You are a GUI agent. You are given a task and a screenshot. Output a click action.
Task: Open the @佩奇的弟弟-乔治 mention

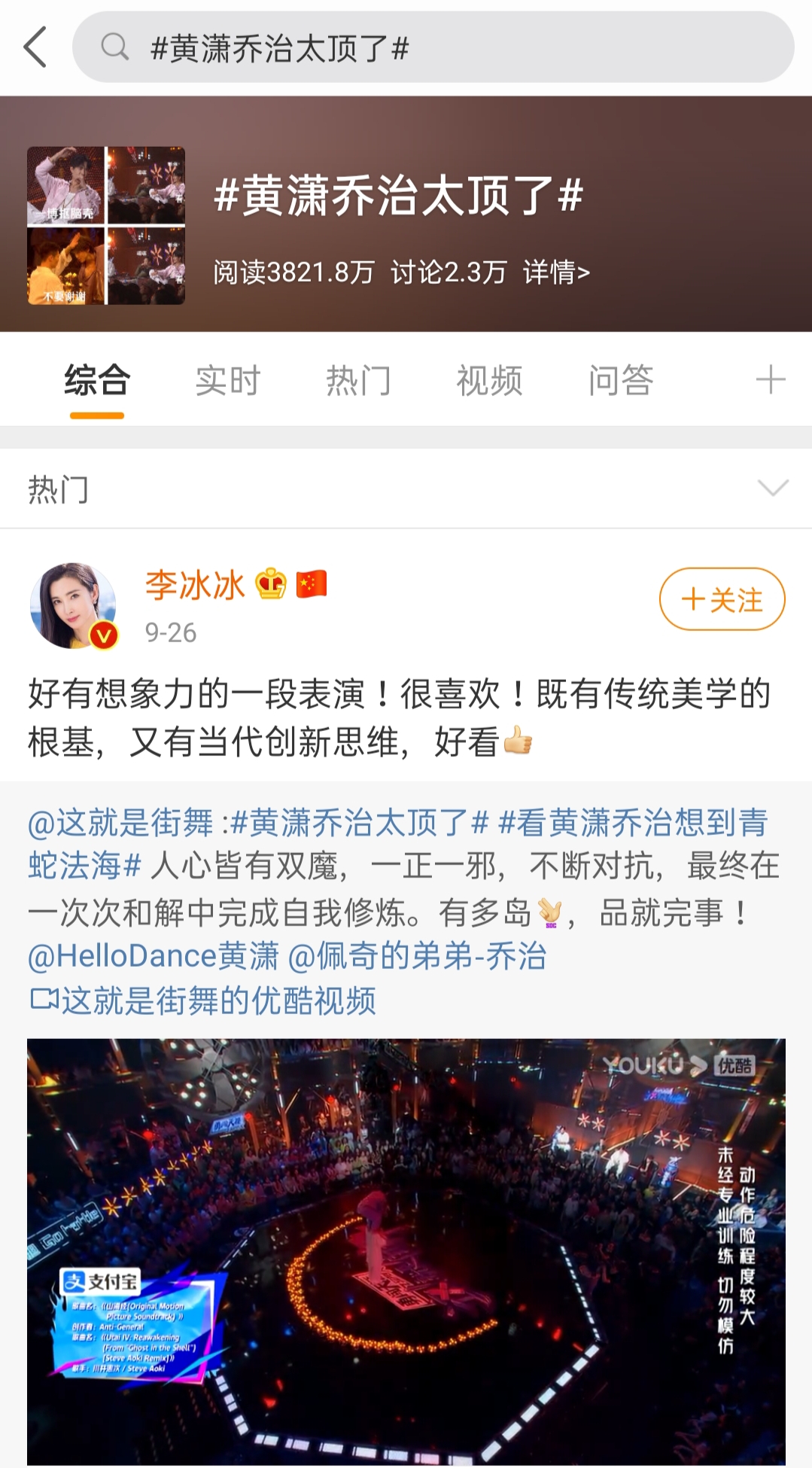coord(417,956)
